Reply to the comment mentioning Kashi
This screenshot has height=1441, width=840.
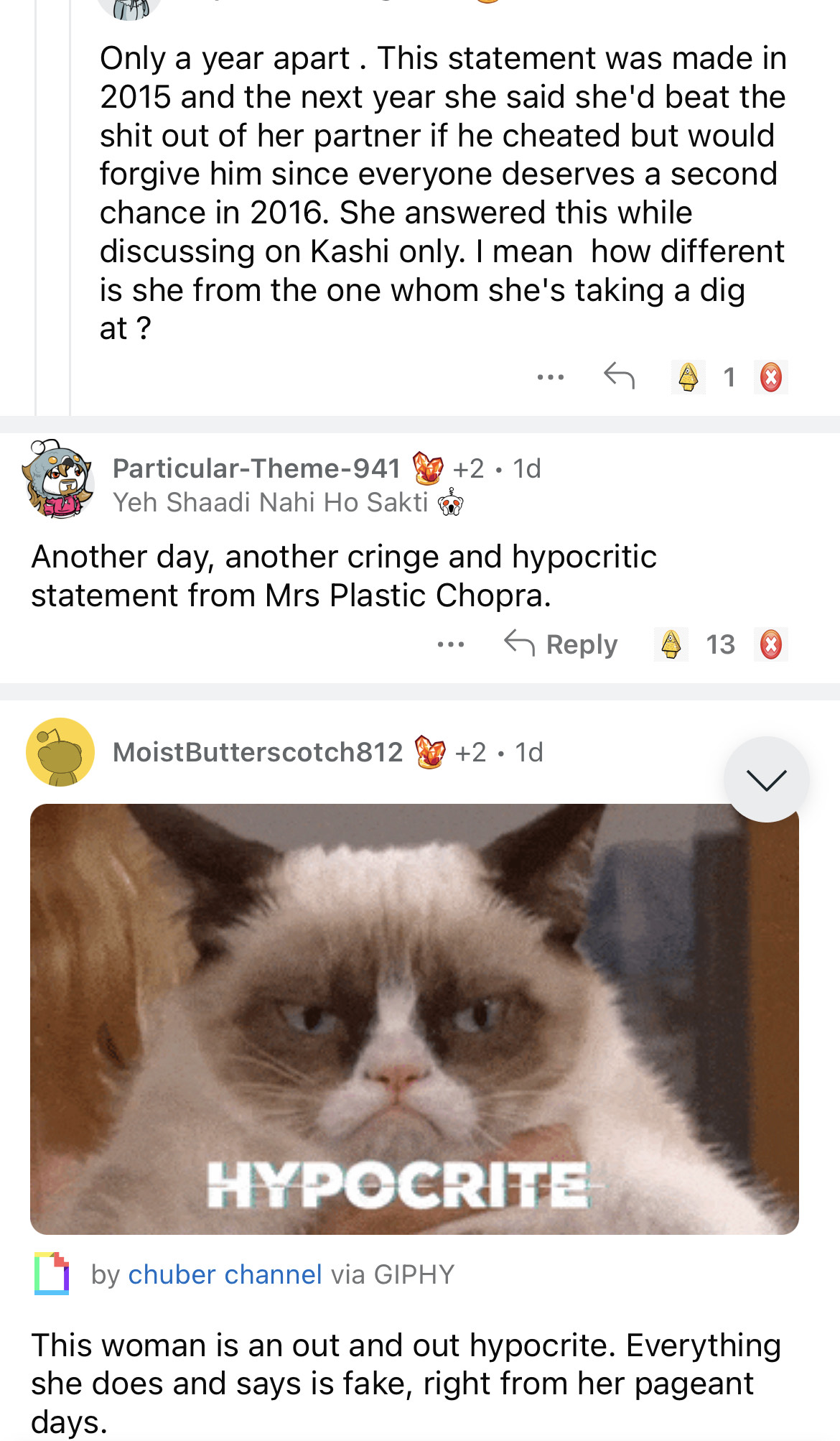click(619, 376)
